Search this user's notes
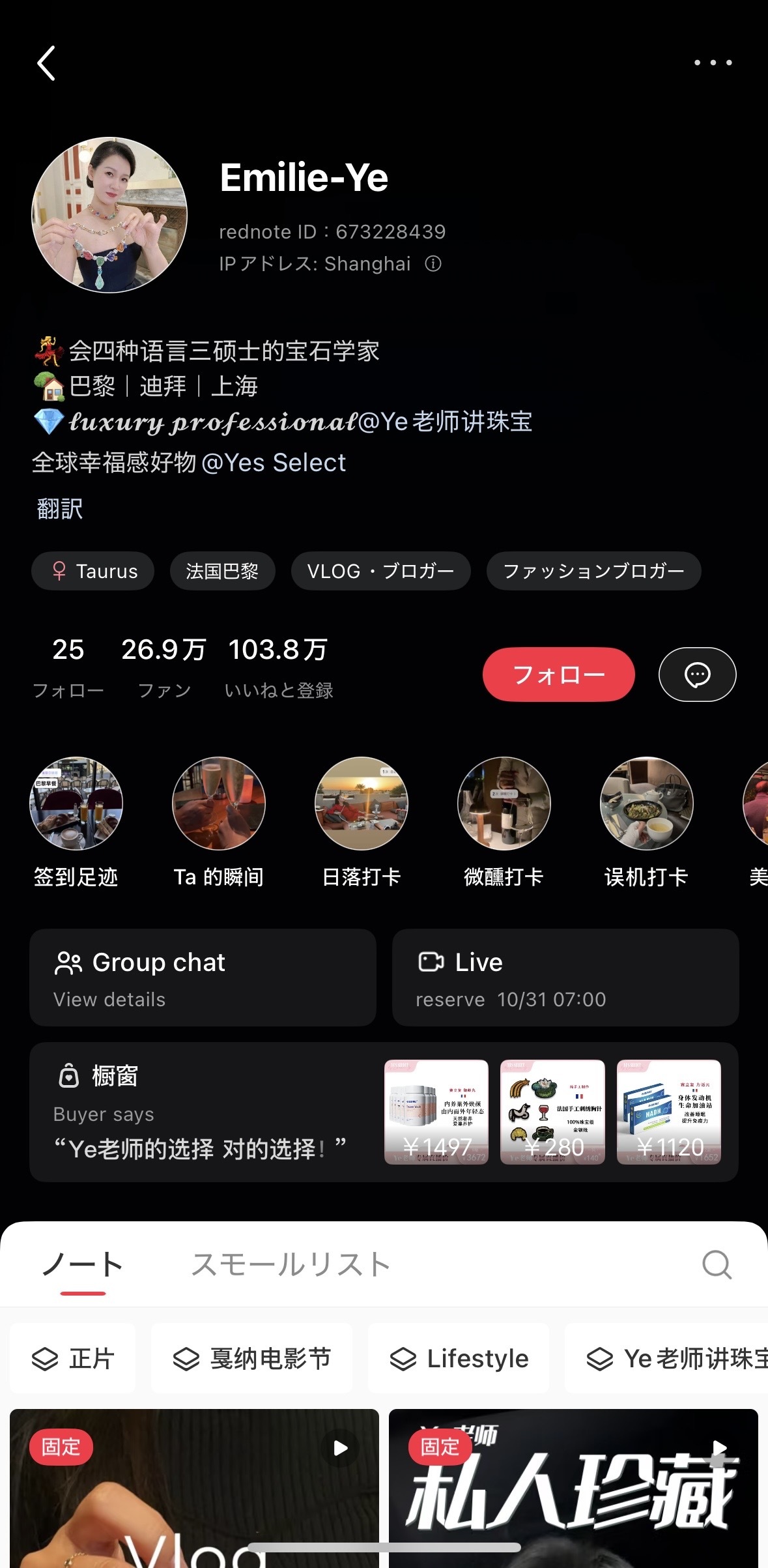The image size is (768, 1568). [x=717, y=1265]
